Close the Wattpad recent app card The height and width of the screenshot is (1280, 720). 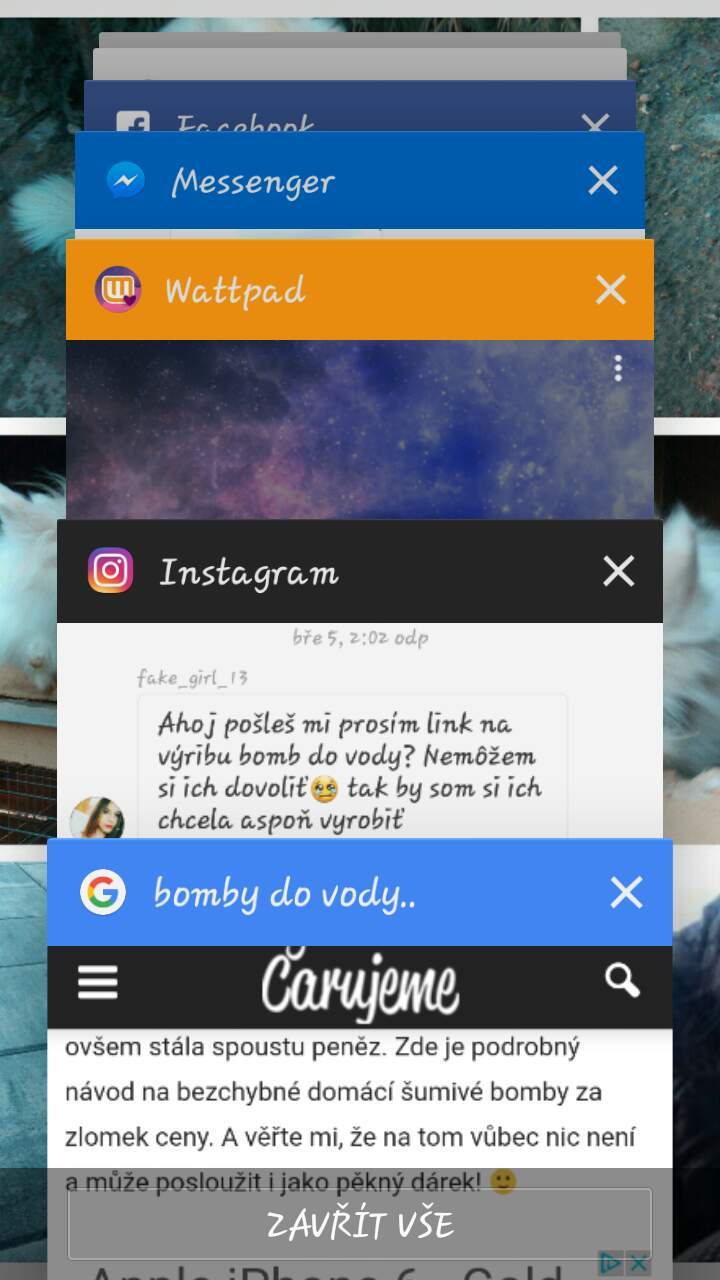(610, 290)
